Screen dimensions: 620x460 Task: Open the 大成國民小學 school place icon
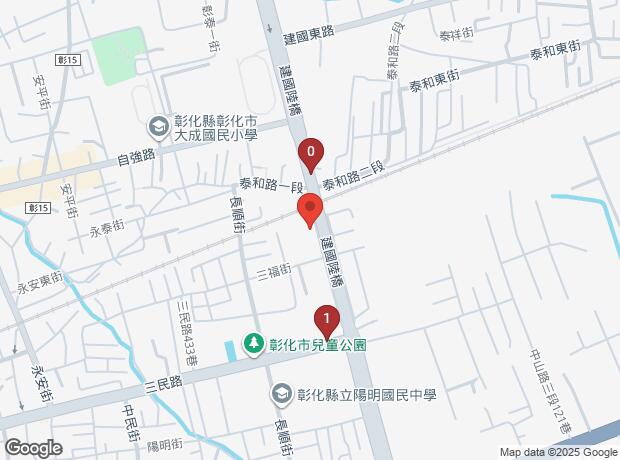158,125
